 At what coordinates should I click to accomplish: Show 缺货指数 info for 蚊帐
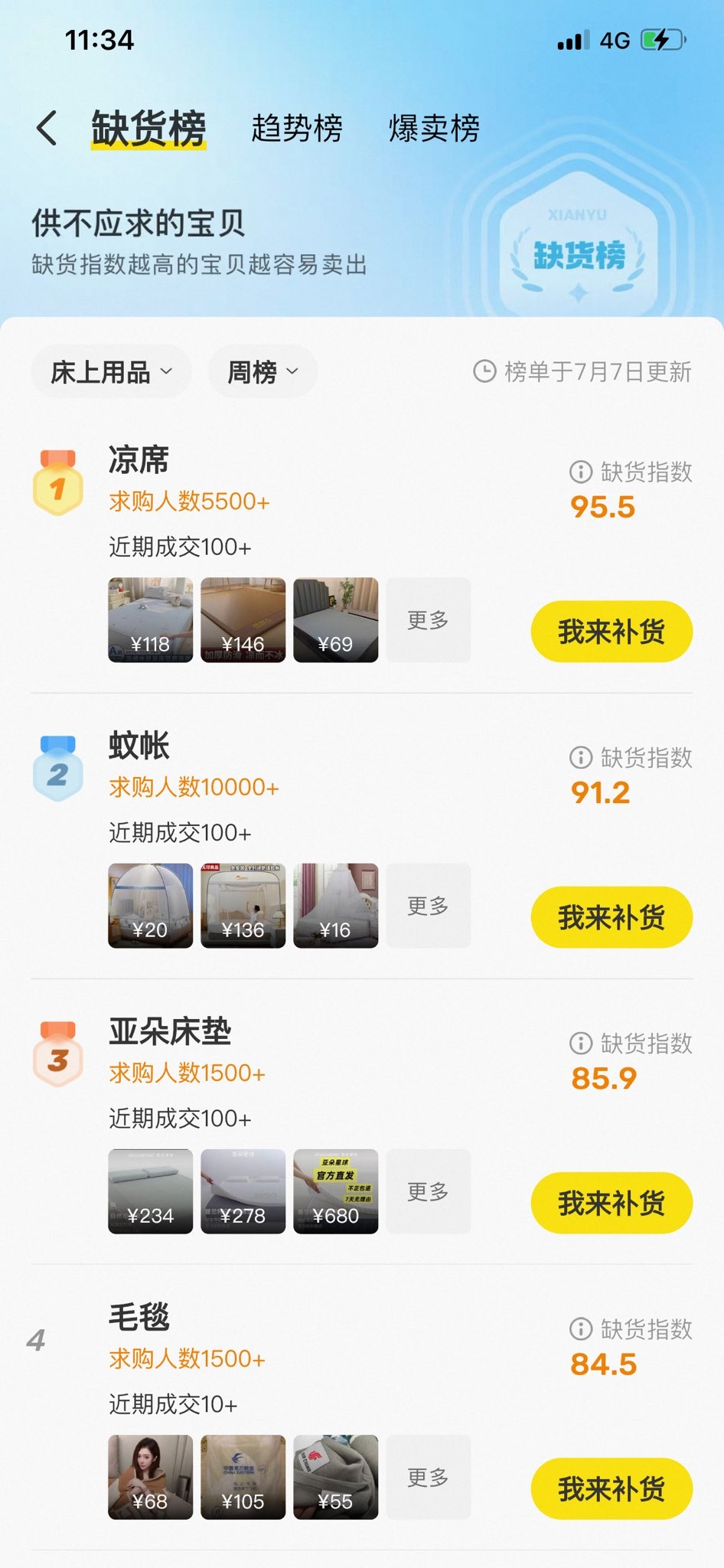tap(581, 757)
